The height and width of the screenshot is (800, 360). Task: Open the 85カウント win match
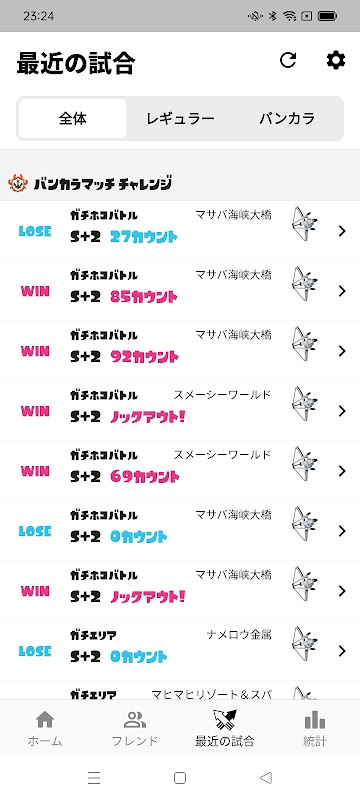180,291
